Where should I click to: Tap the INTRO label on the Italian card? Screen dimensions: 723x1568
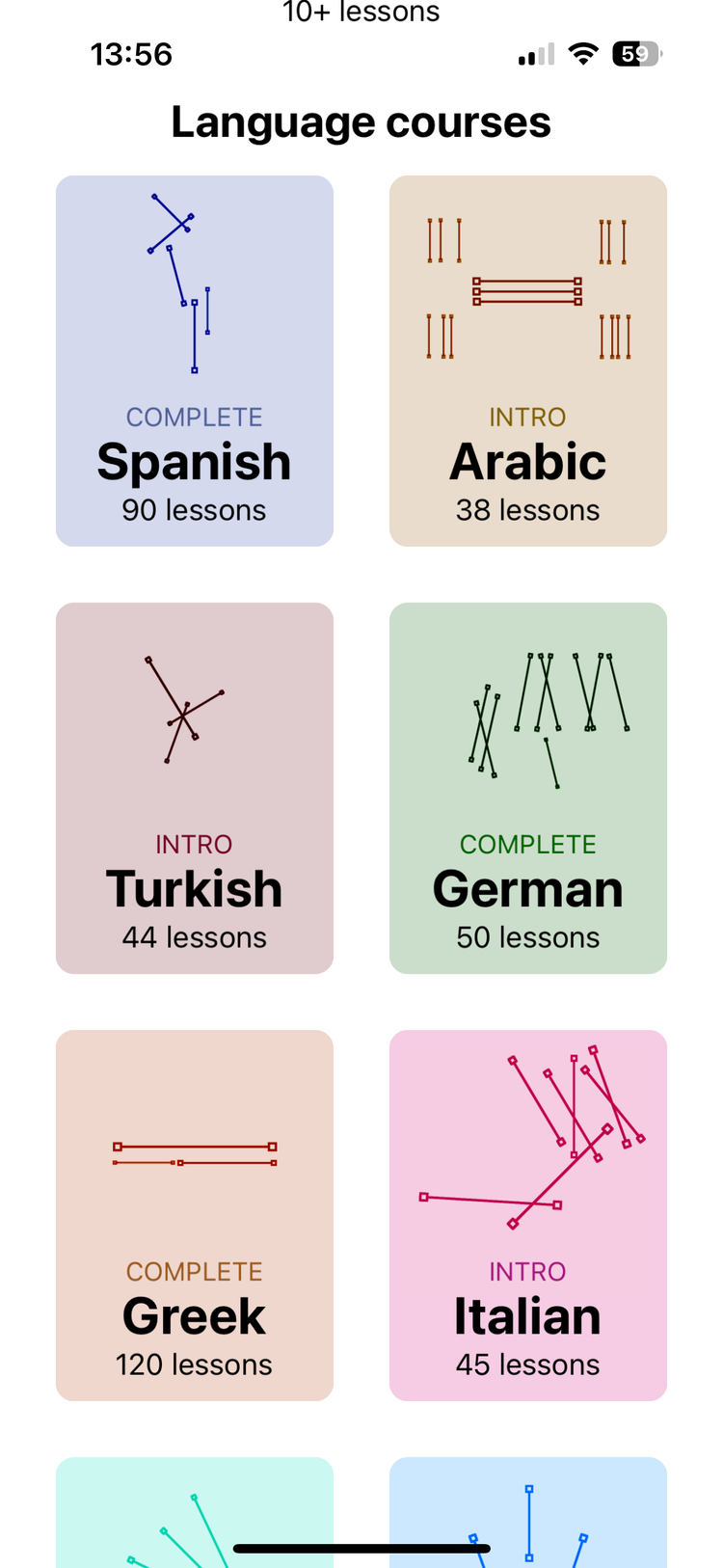point(527,1271)
